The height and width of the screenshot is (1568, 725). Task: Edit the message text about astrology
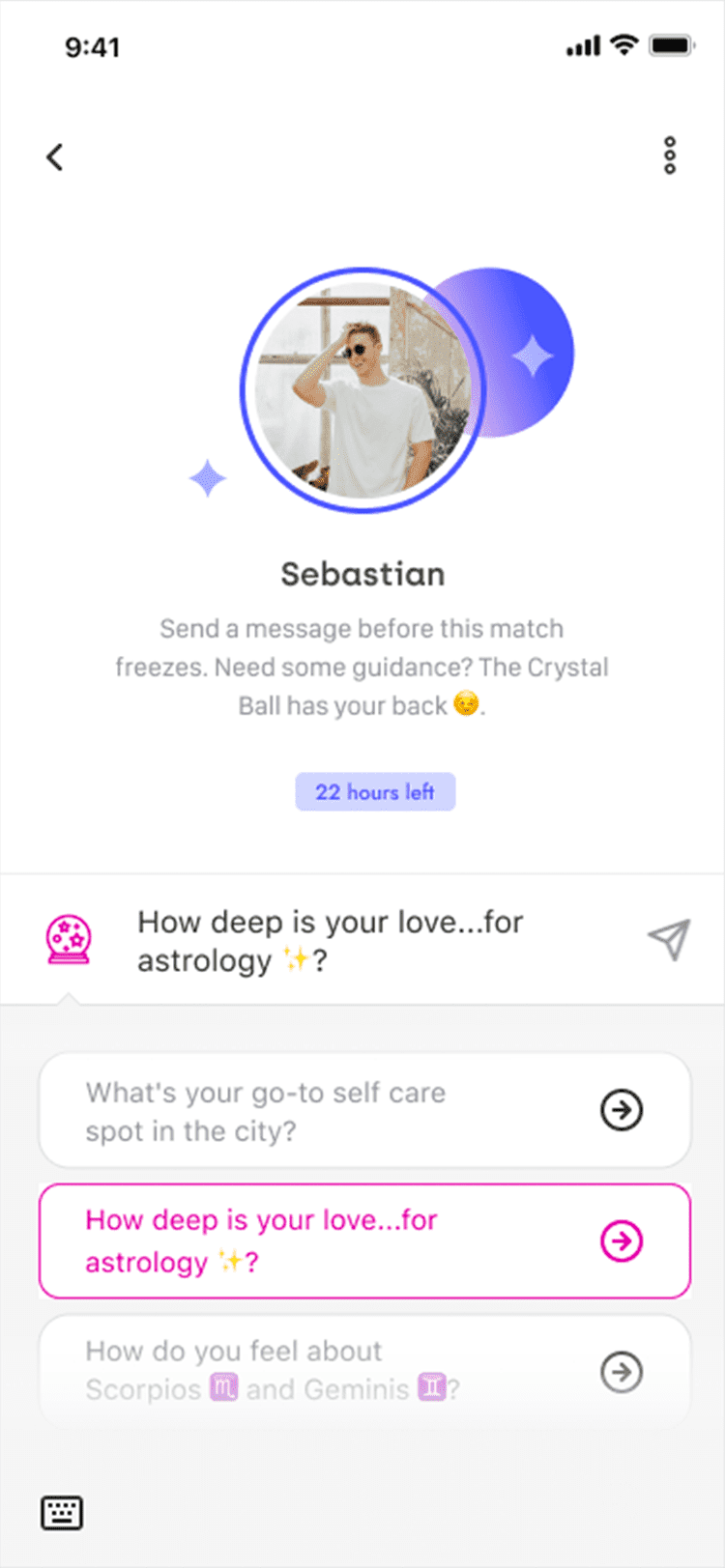point(330,941)
